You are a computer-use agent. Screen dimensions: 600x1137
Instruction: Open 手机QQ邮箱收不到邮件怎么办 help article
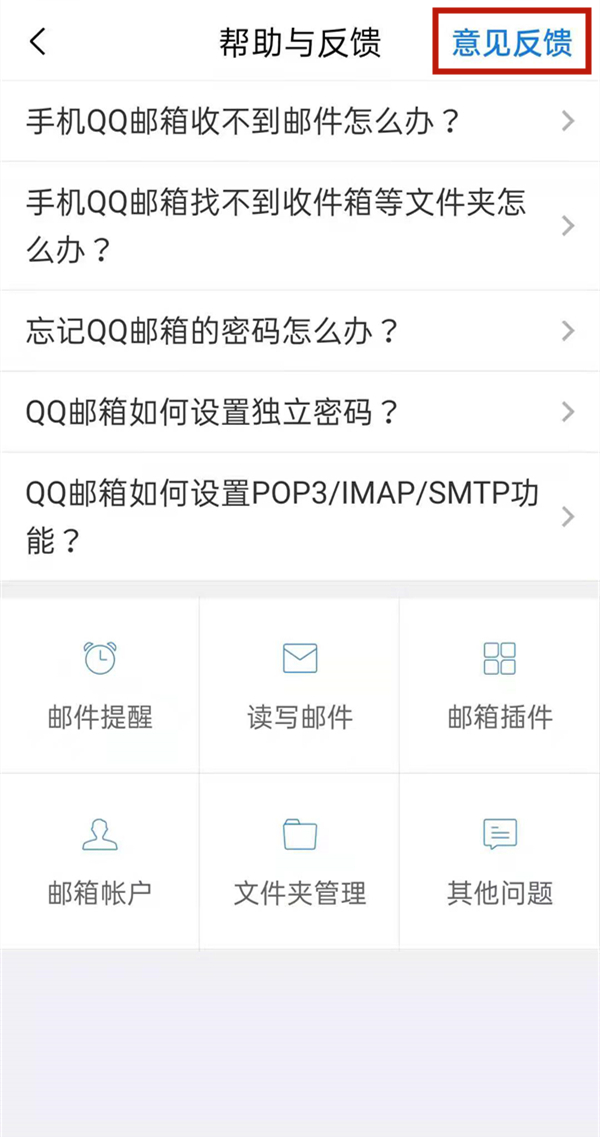pyautogui.click(x=300, y=122)
